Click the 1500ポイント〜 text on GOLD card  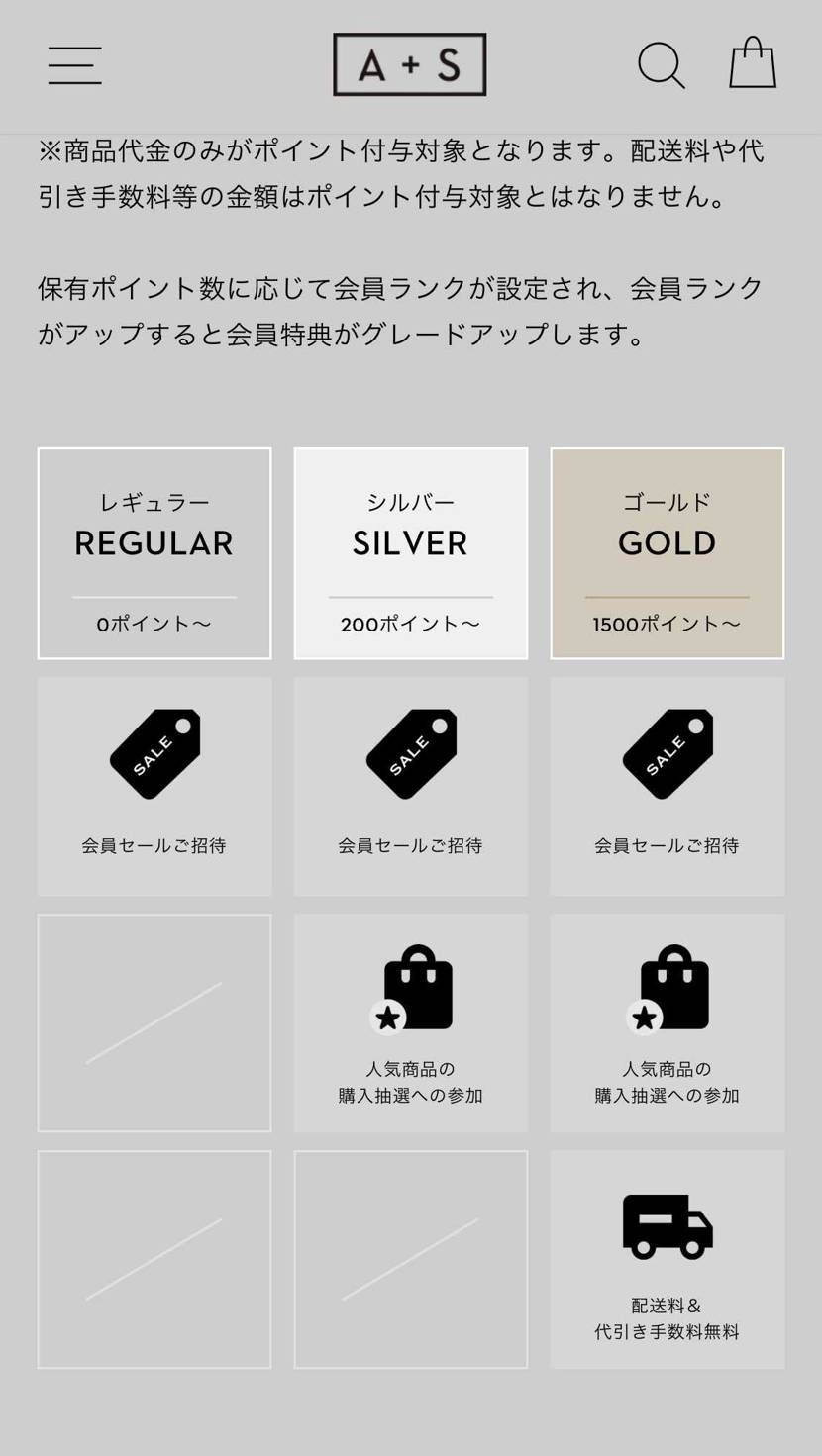pyautogui.click(x=666, y=624)
